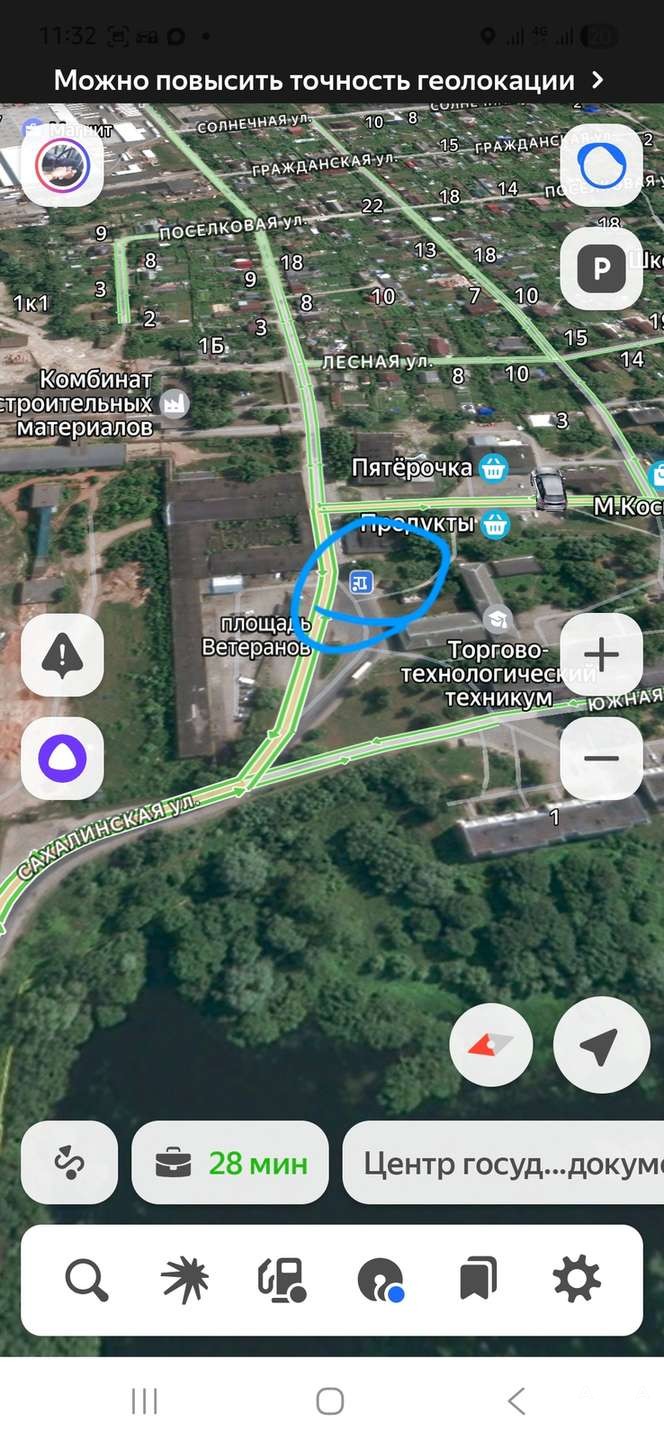The image size is (664, 1440).
Task: Zoom in on the map
Action: click(x=601, y=655)
